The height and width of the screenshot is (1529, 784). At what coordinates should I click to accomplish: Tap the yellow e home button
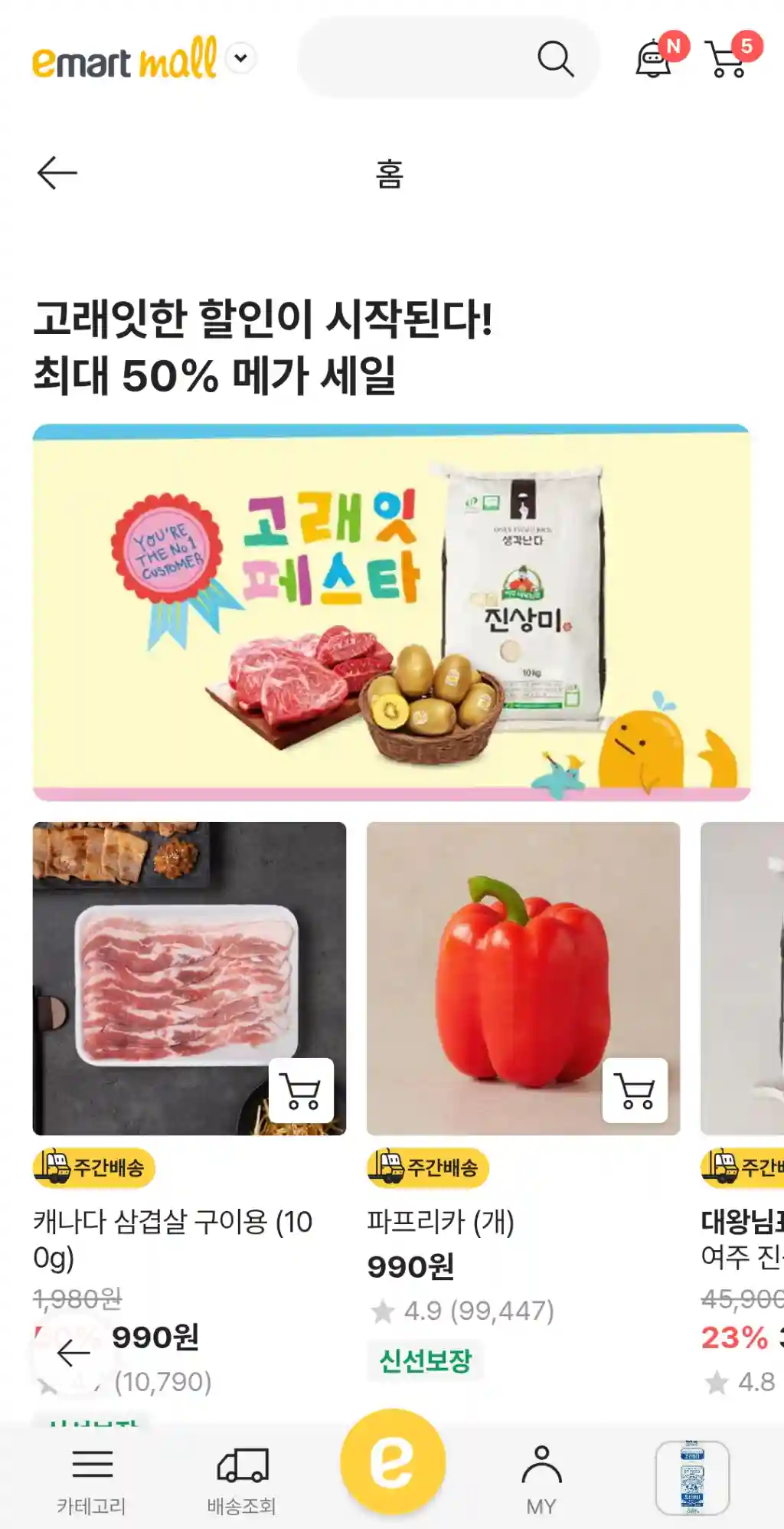click(x=392, y=1461)
